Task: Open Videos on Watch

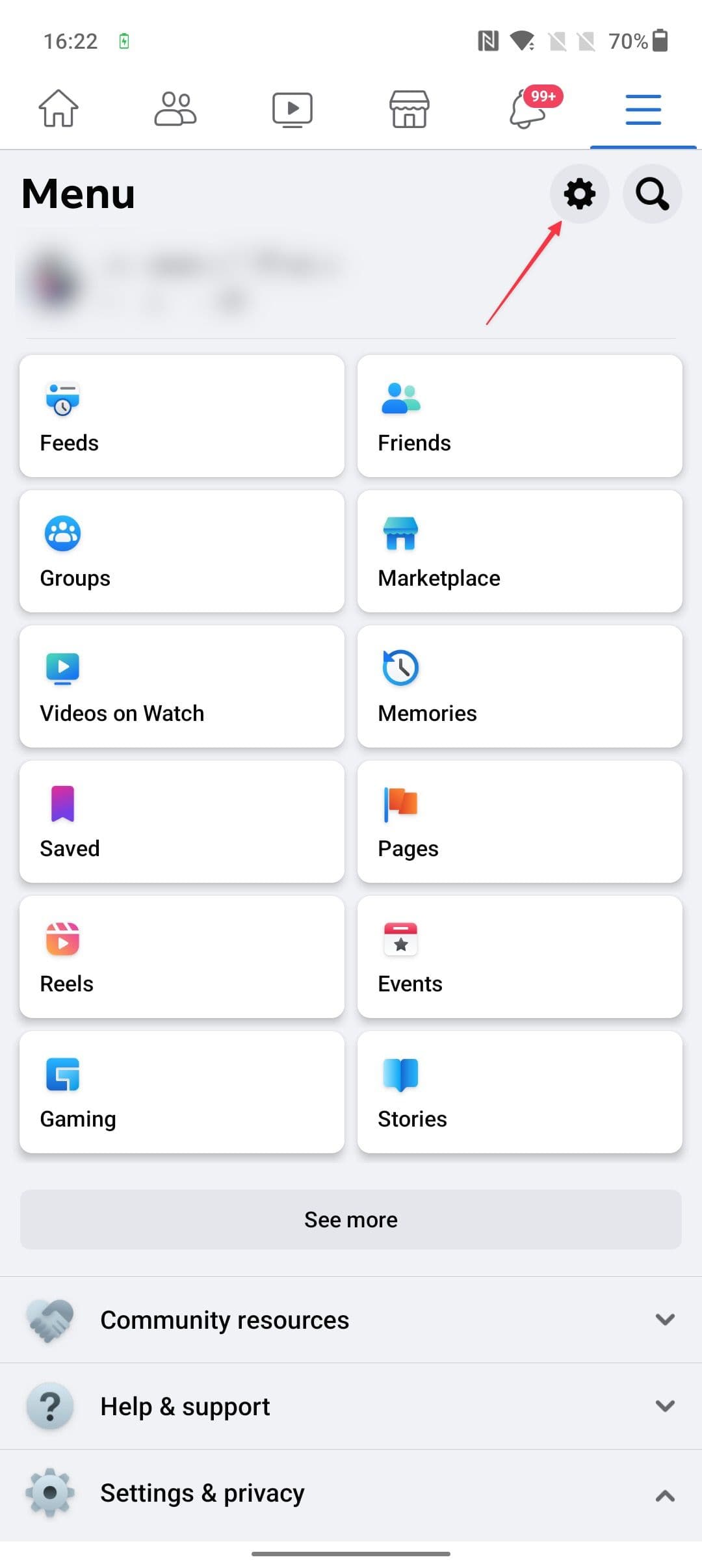Action: (x=182, y=686)
